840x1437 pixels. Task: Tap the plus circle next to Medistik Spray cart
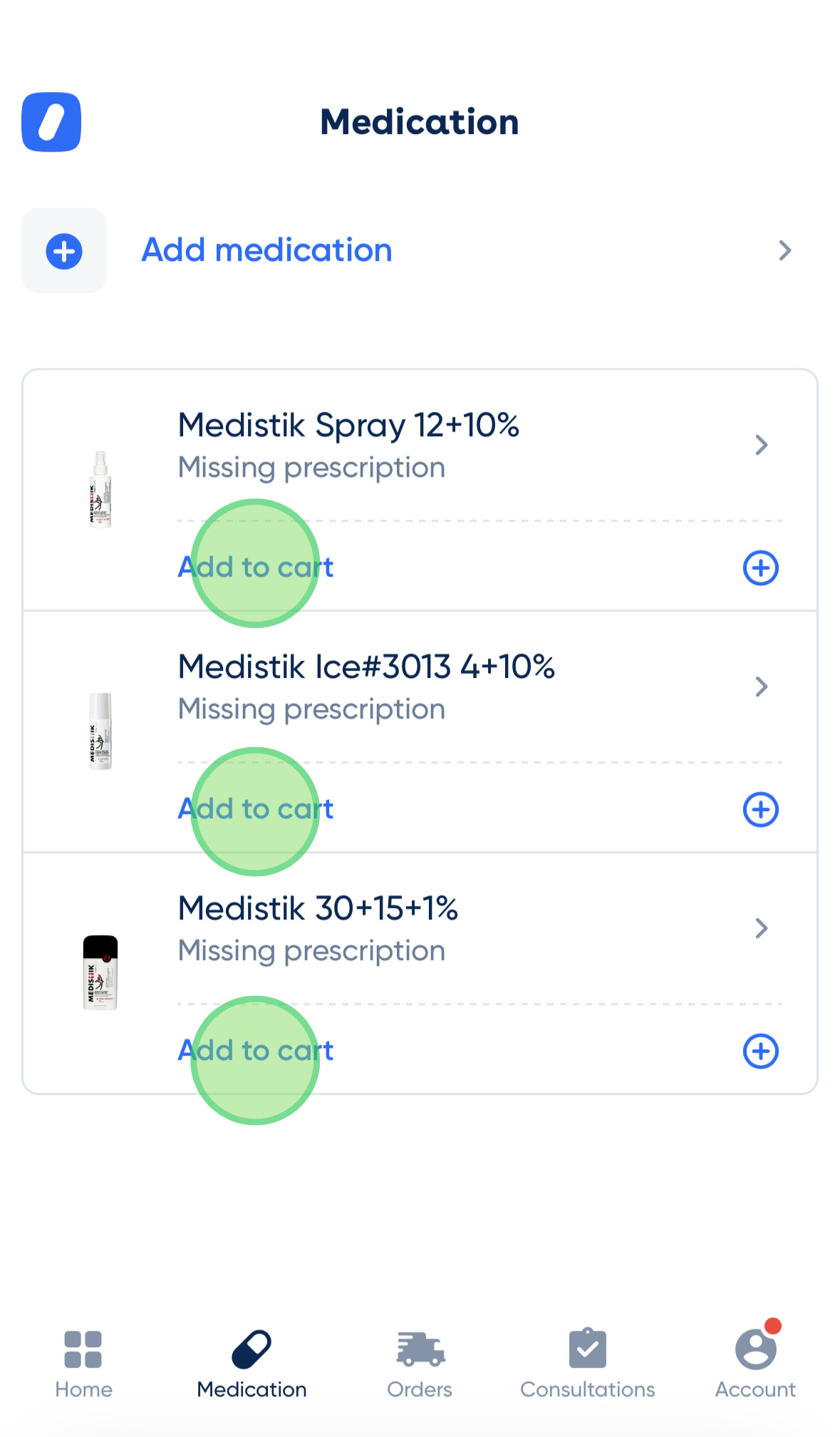[x=760, y=567]
